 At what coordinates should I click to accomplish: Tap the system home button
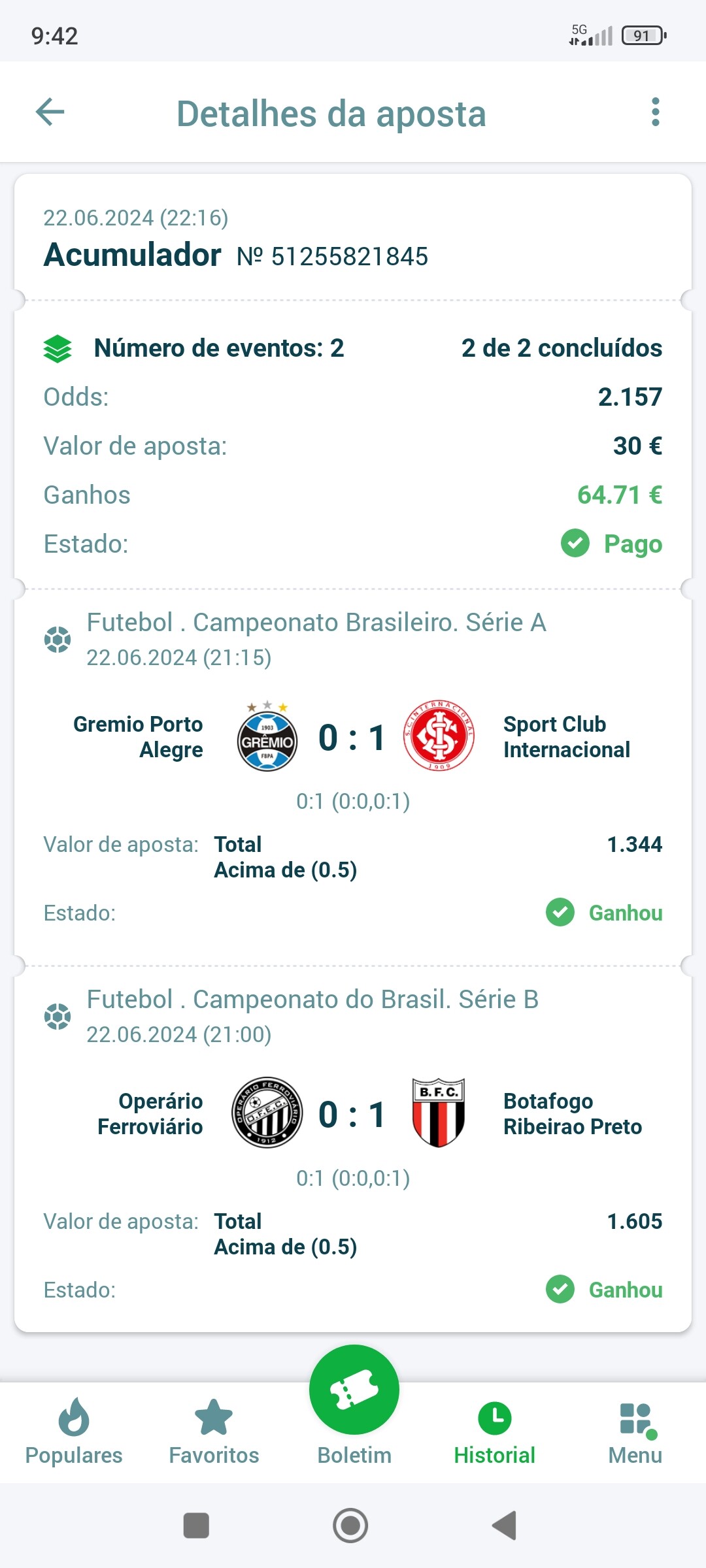pyautogui.click(x=350, y=1526)
